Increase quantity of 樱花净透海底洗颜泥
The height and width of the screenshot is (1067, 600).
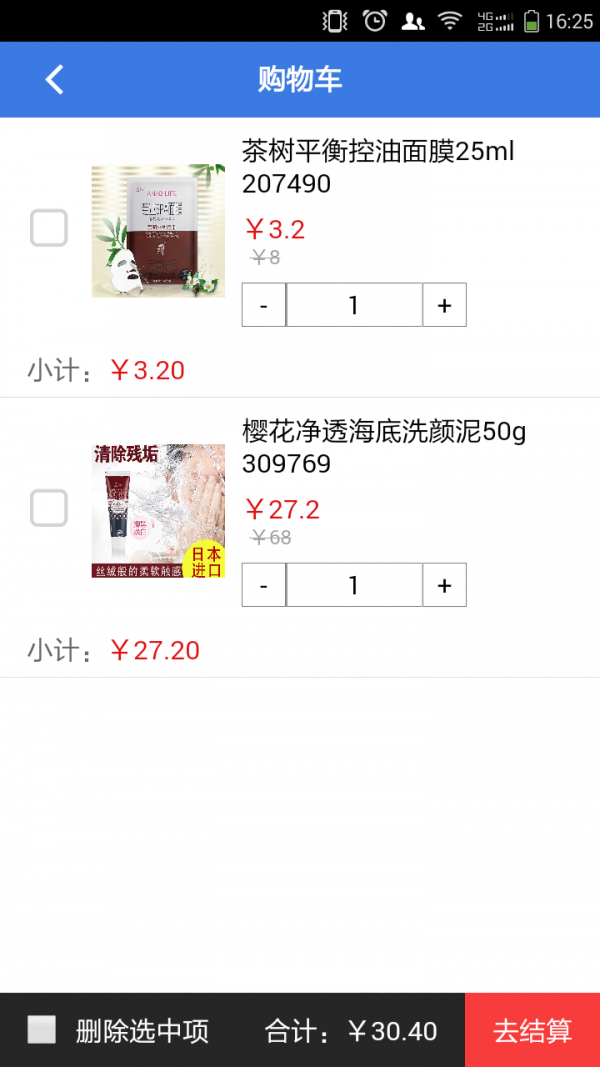[444, 585]
